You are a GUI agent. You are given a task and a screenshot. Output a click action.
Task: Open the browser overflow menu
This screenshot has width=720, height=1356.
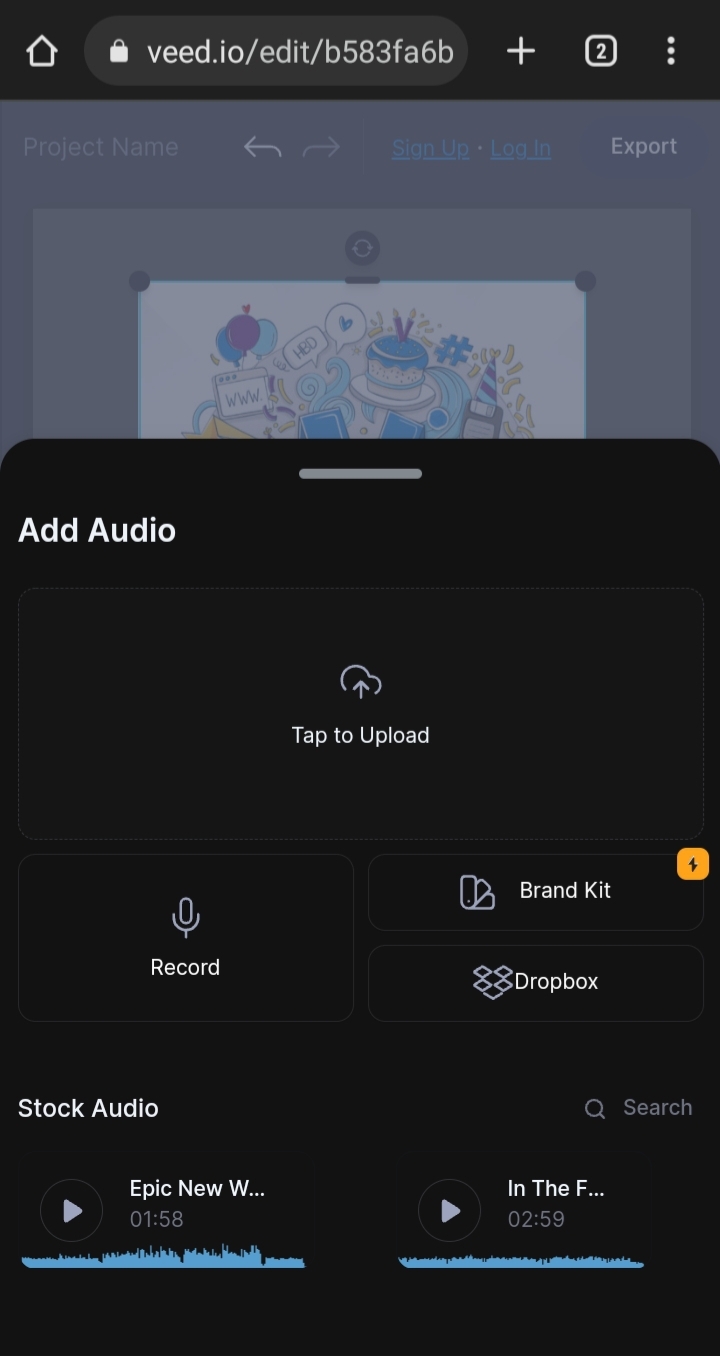(671, 50)
